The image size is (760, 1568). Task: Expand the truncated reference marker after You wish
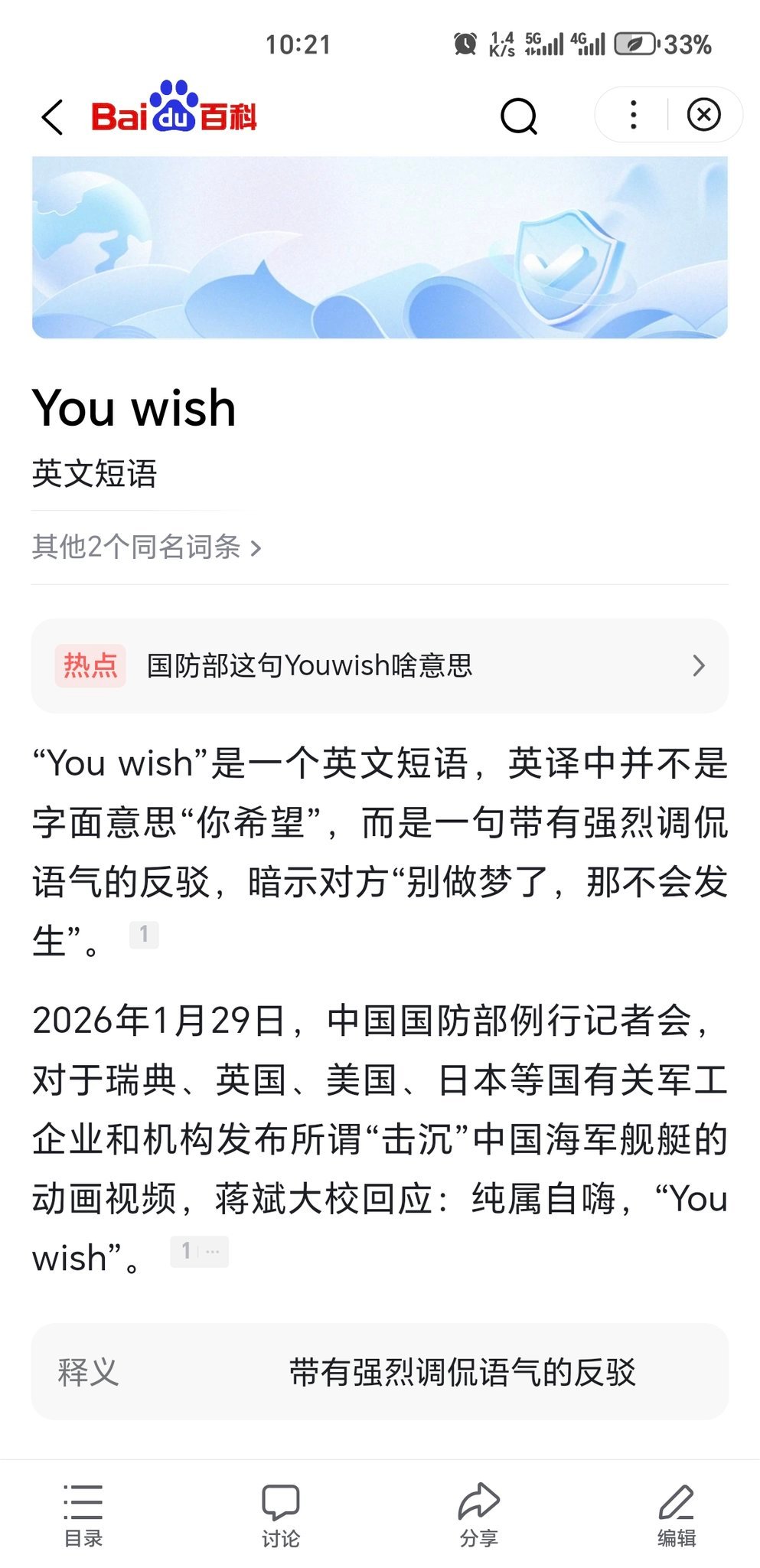tap(212, 1251)
